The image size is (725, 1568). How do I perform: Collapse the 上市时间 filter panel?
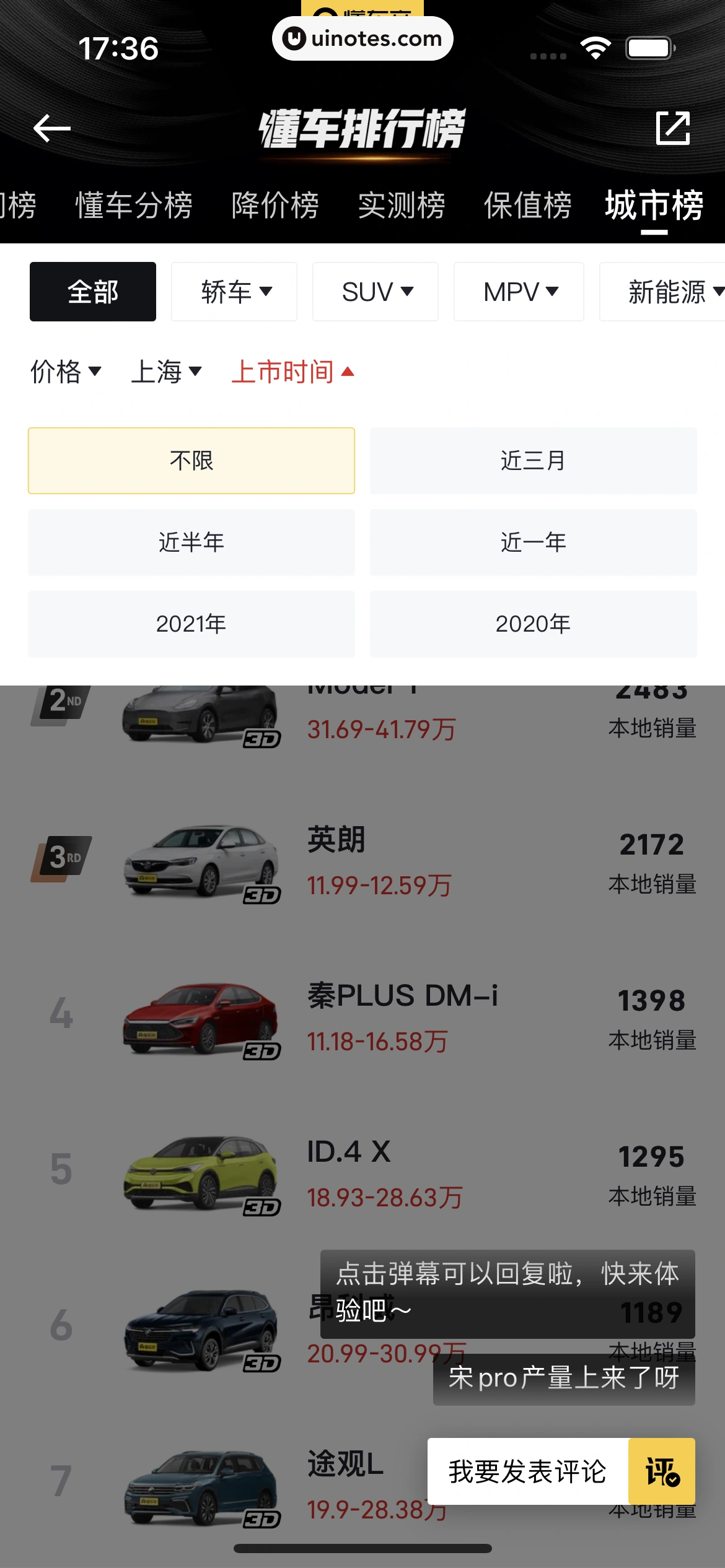pyautogui.click(x=292, y=372)
